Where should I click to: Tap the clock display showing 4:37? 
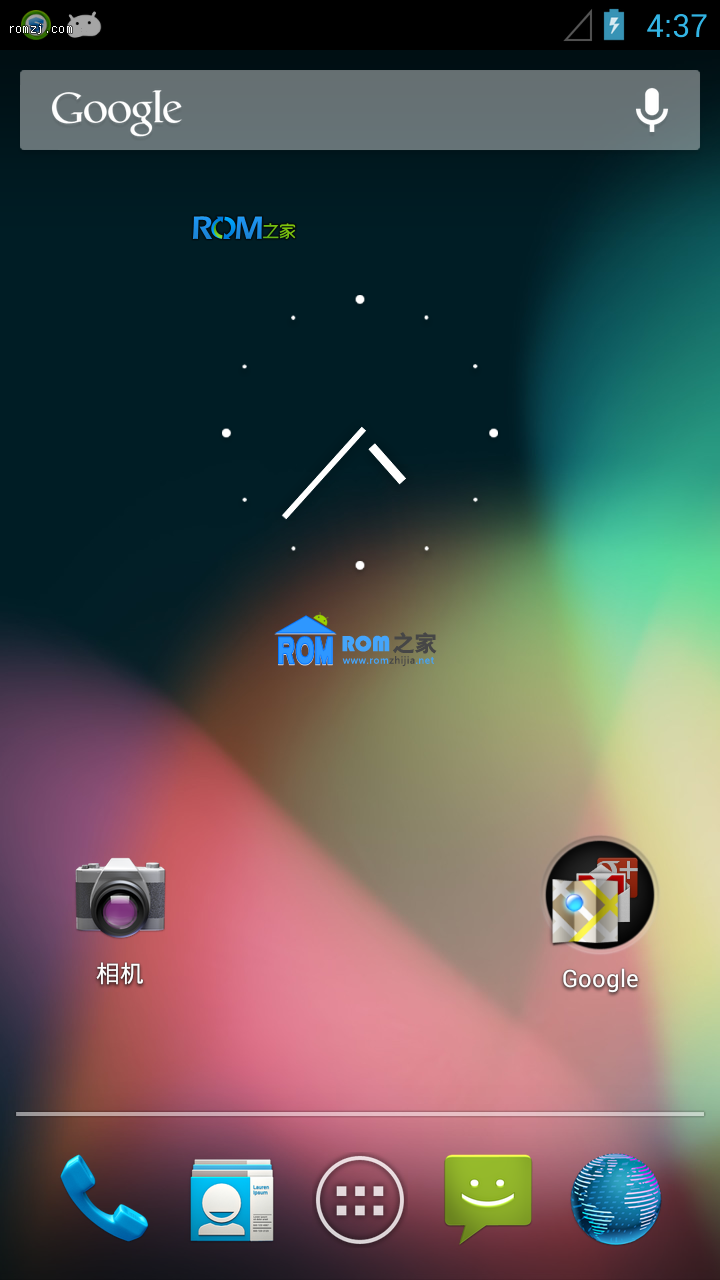(x=675, y=27)
